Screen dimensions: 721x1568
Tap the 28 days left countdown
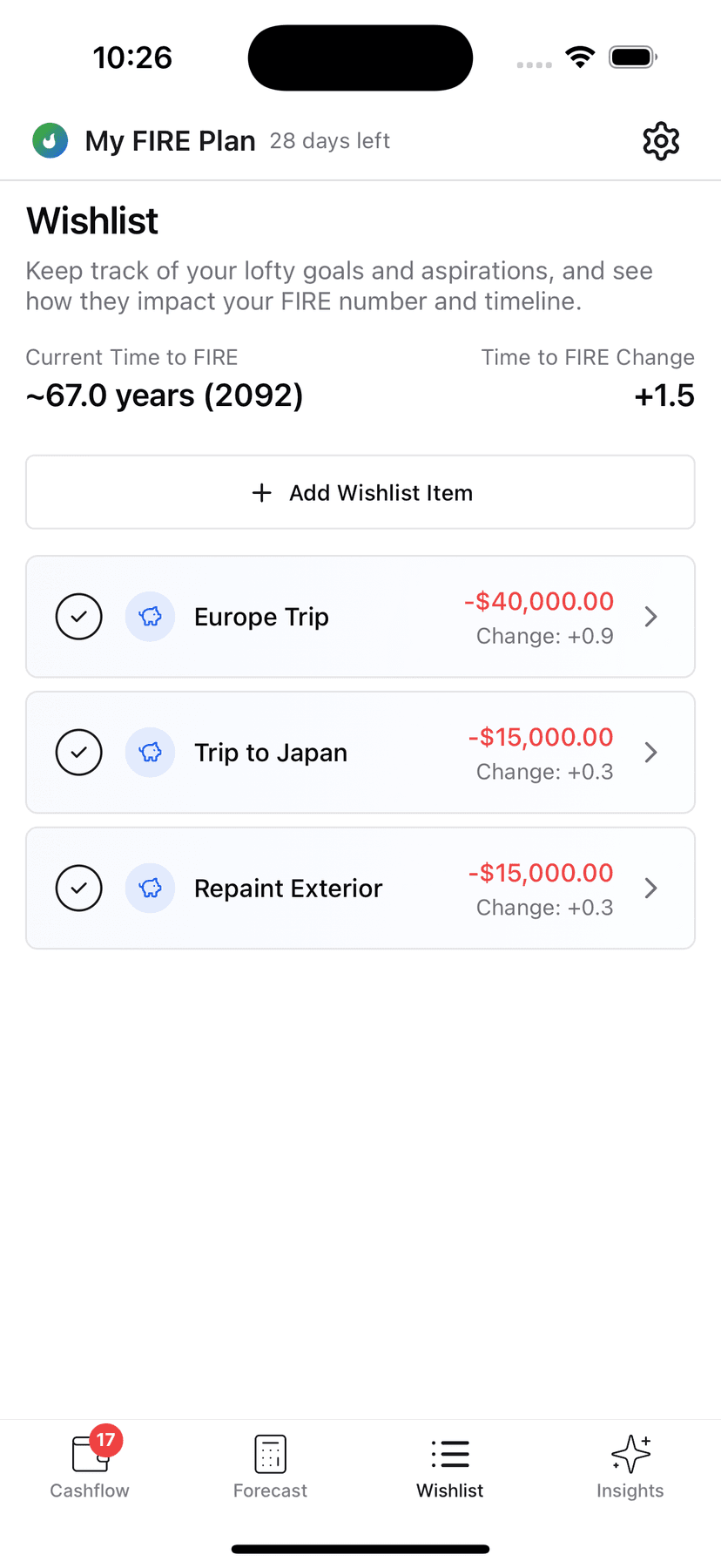pos(329,141)
